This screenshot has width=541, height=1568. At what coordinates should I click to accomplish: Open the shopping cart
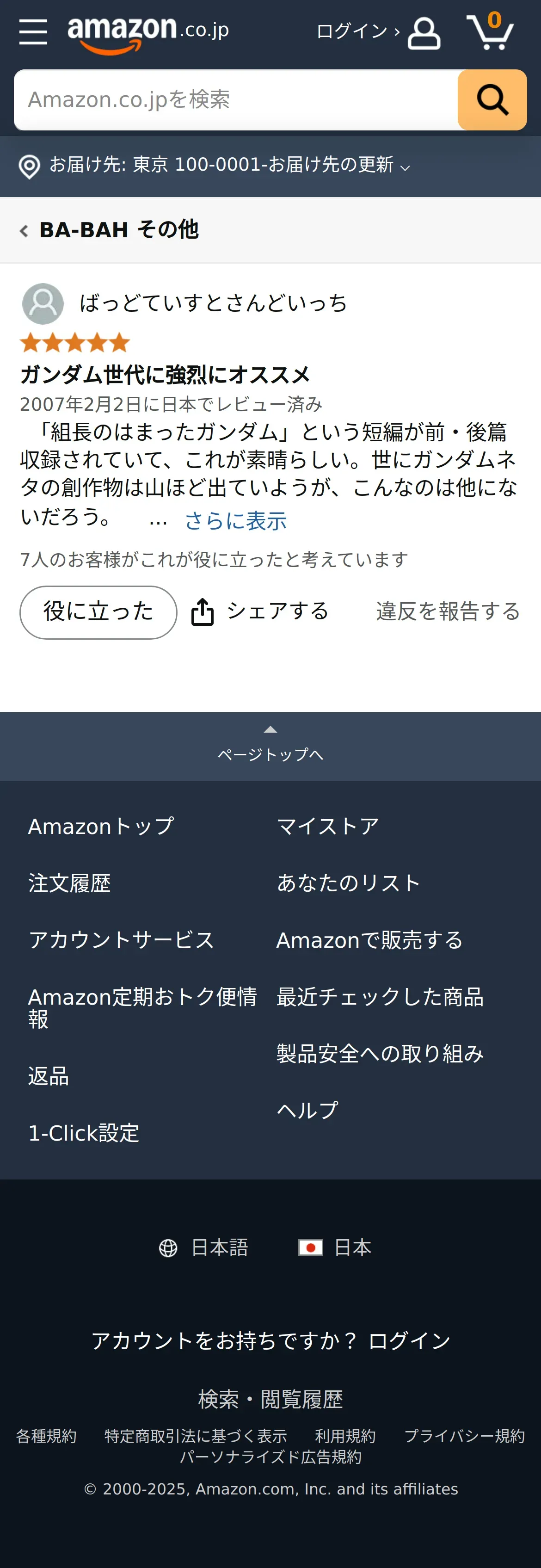tap(491, 31)
